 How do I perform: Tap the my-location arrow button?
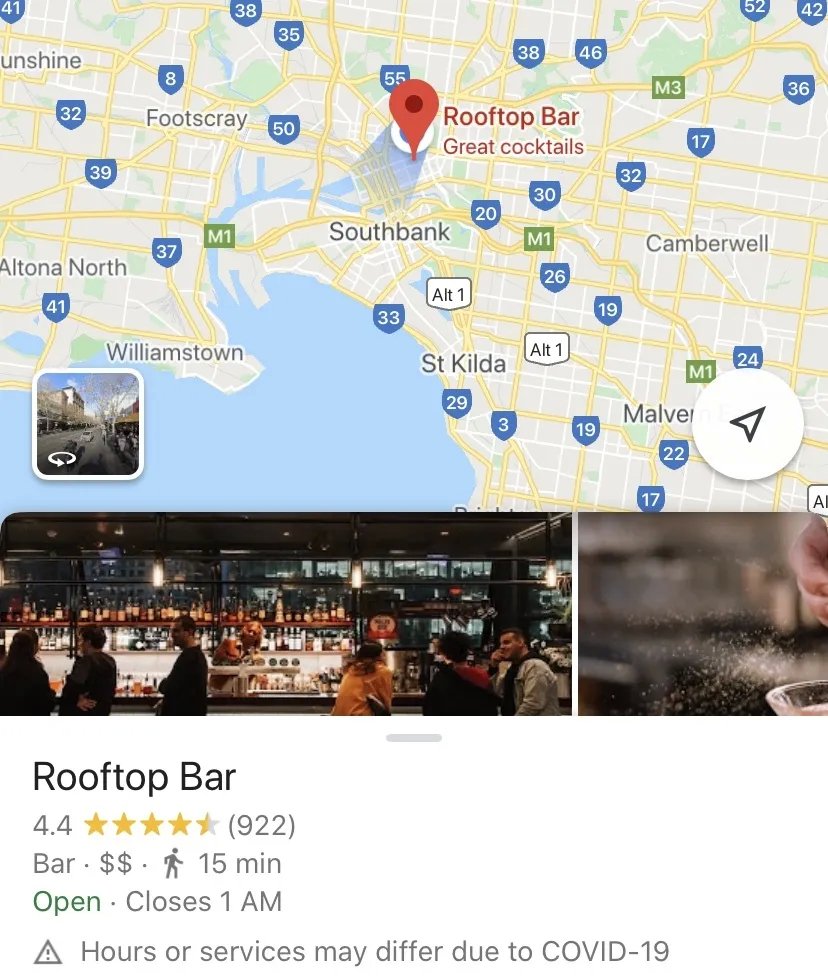[x=747, y=425]
